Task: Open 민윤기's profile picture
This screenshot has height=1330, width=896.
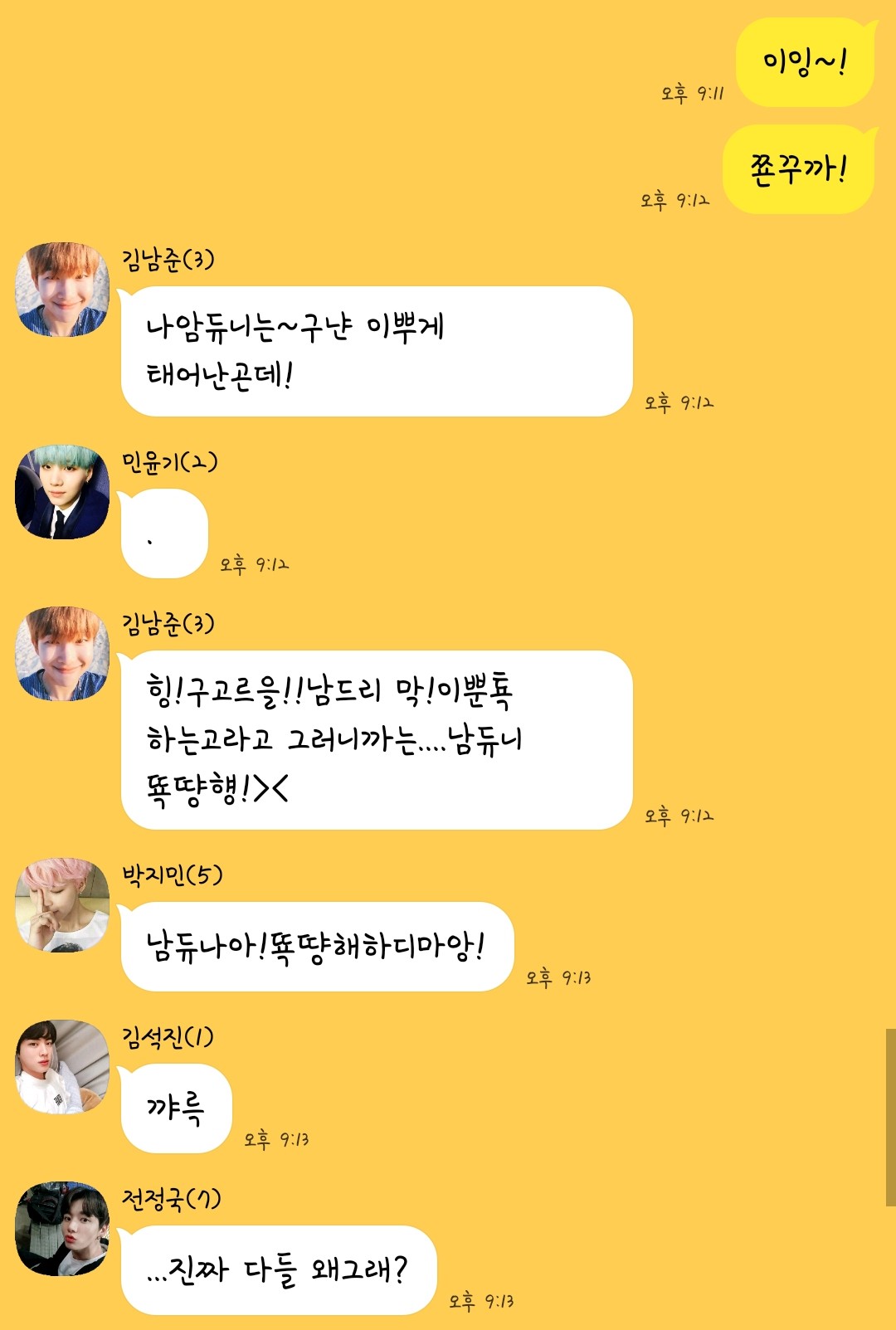Action: click(62, 492)
